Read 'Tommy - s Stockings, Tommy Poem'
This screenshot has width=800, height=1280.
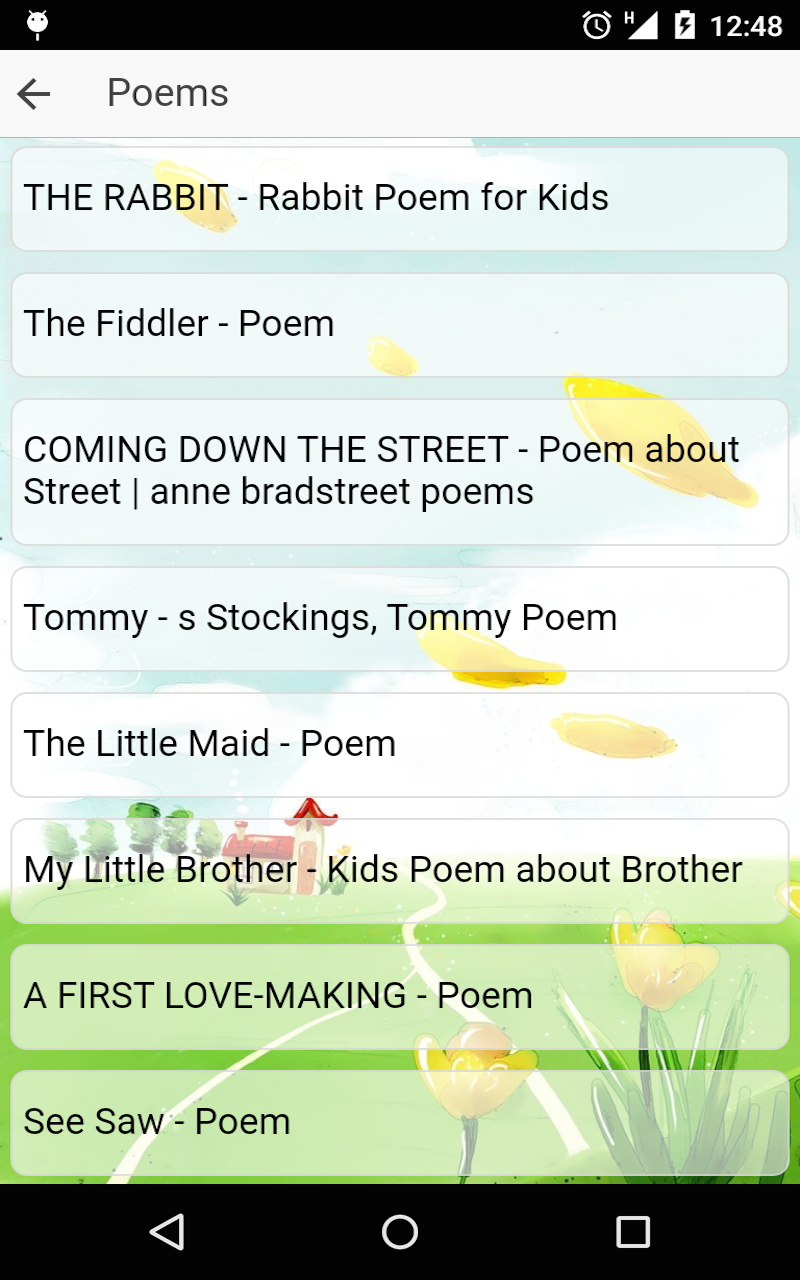[400, 617]
